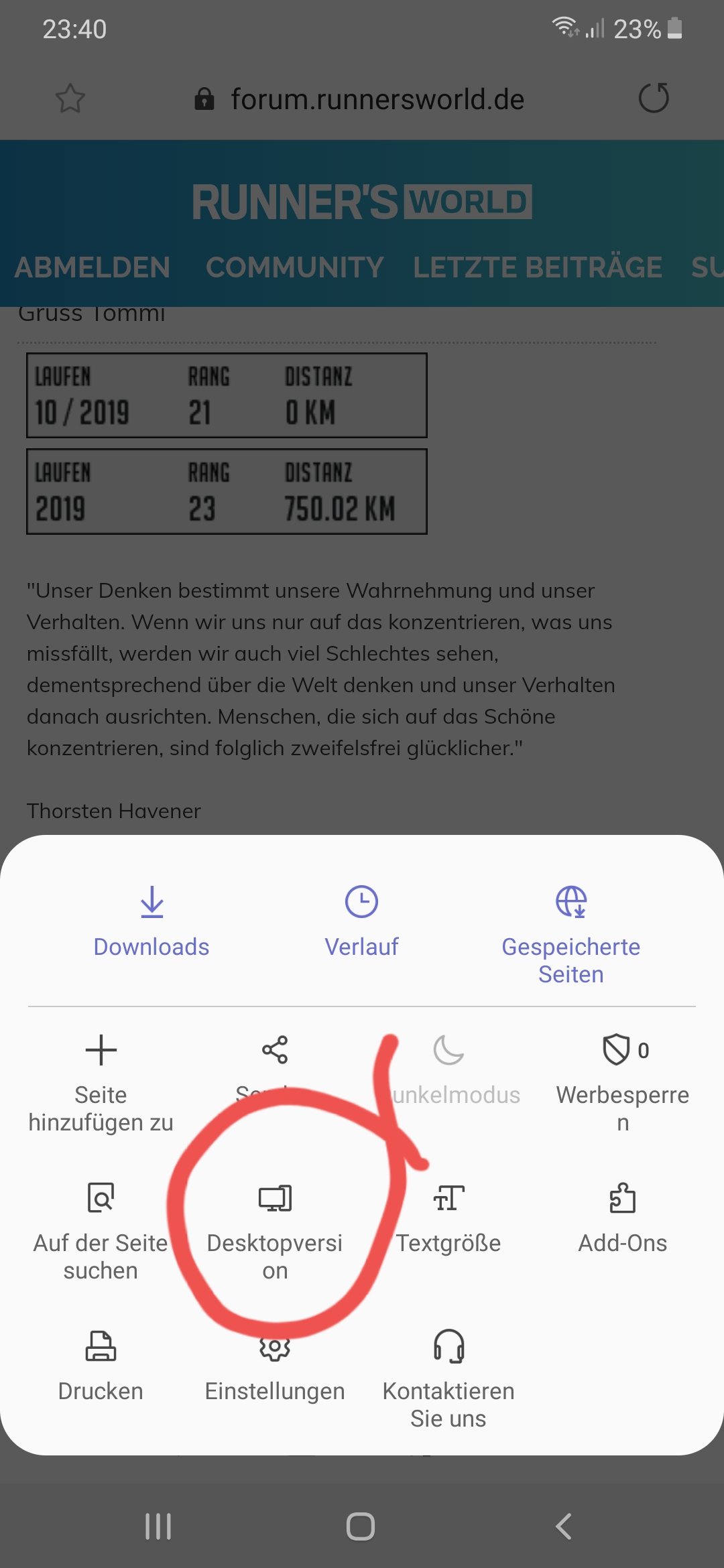Bookmark page with the star icon
The width and height of the screenshot is (724, 1568).
[70, 99]
